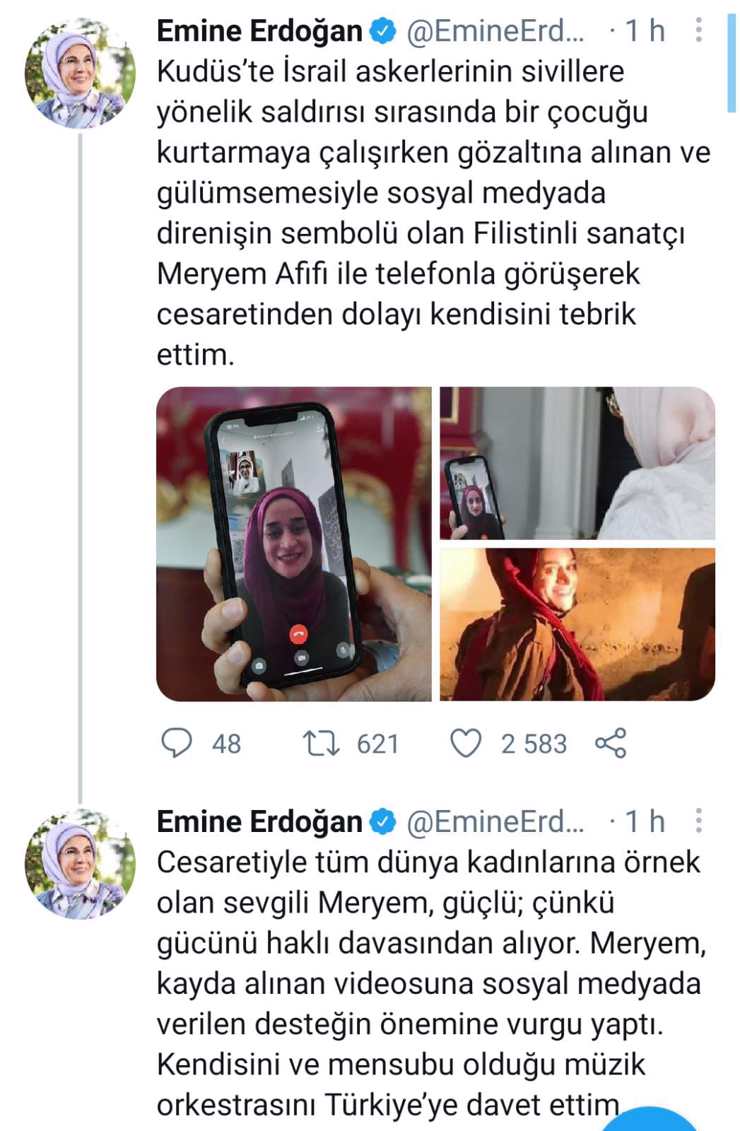
Task: Open the large video-call photo in the tweet
Action: (x=294, y=543)
